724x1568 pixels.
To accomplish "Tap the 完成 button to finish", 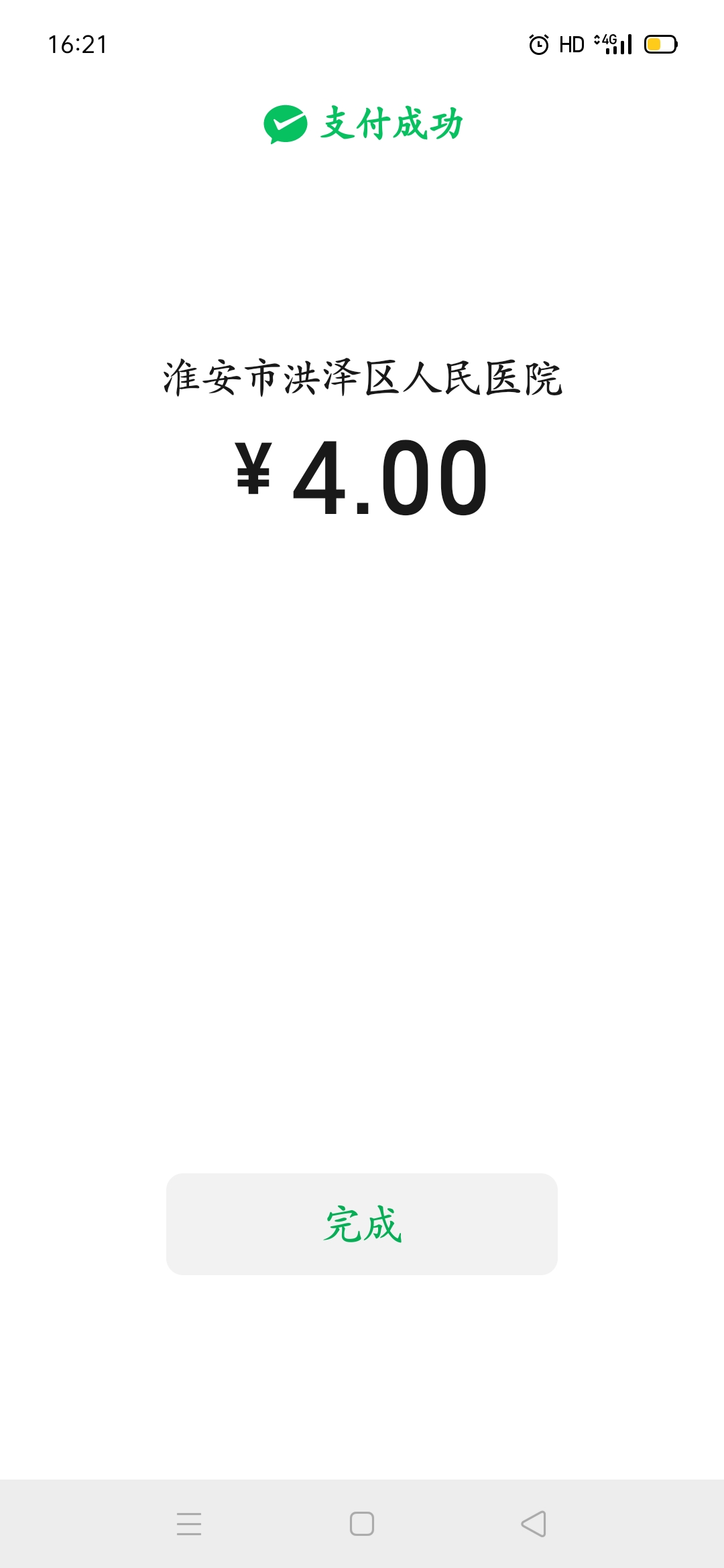I will [x=362, y=1224].
